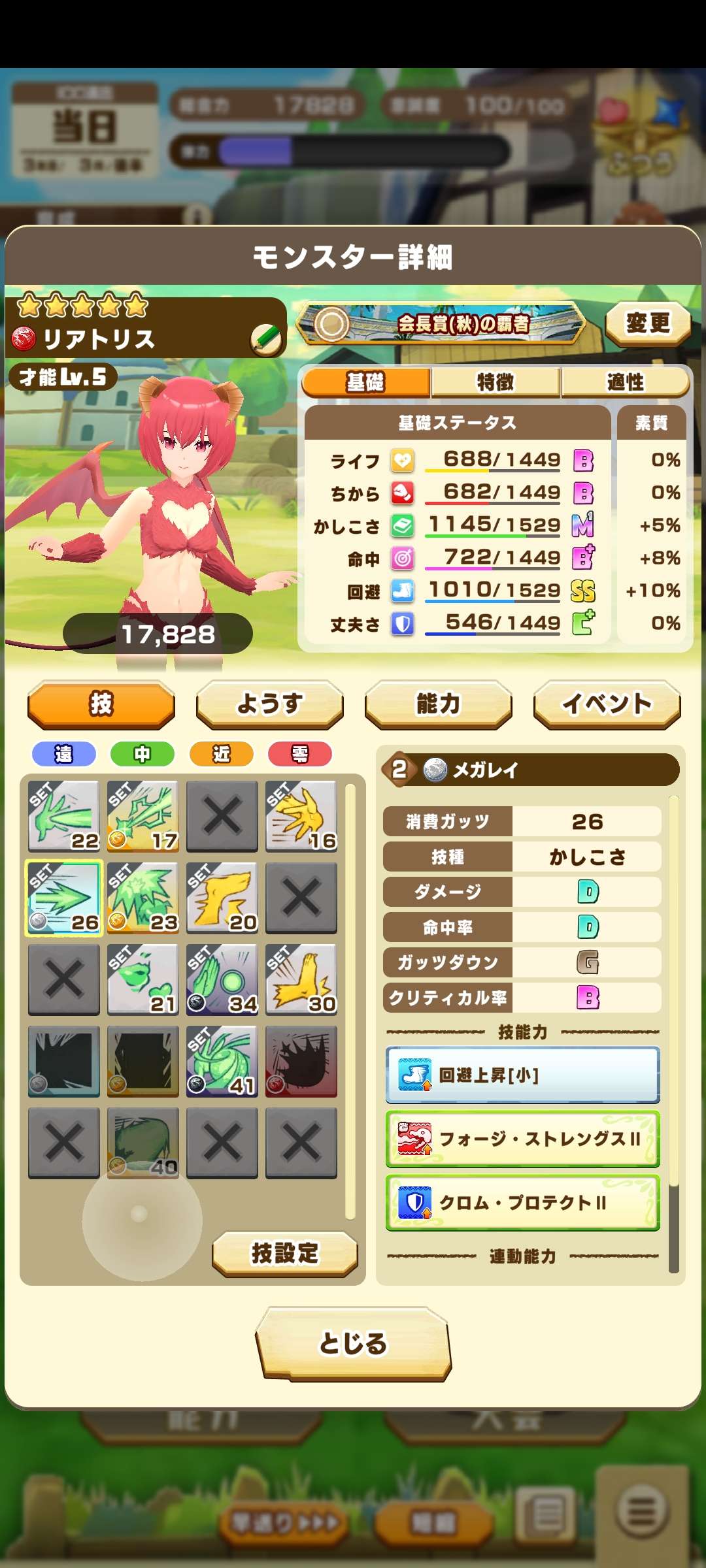
Task: Select the skill tile costing 23 guts
Action: (143, 898)
